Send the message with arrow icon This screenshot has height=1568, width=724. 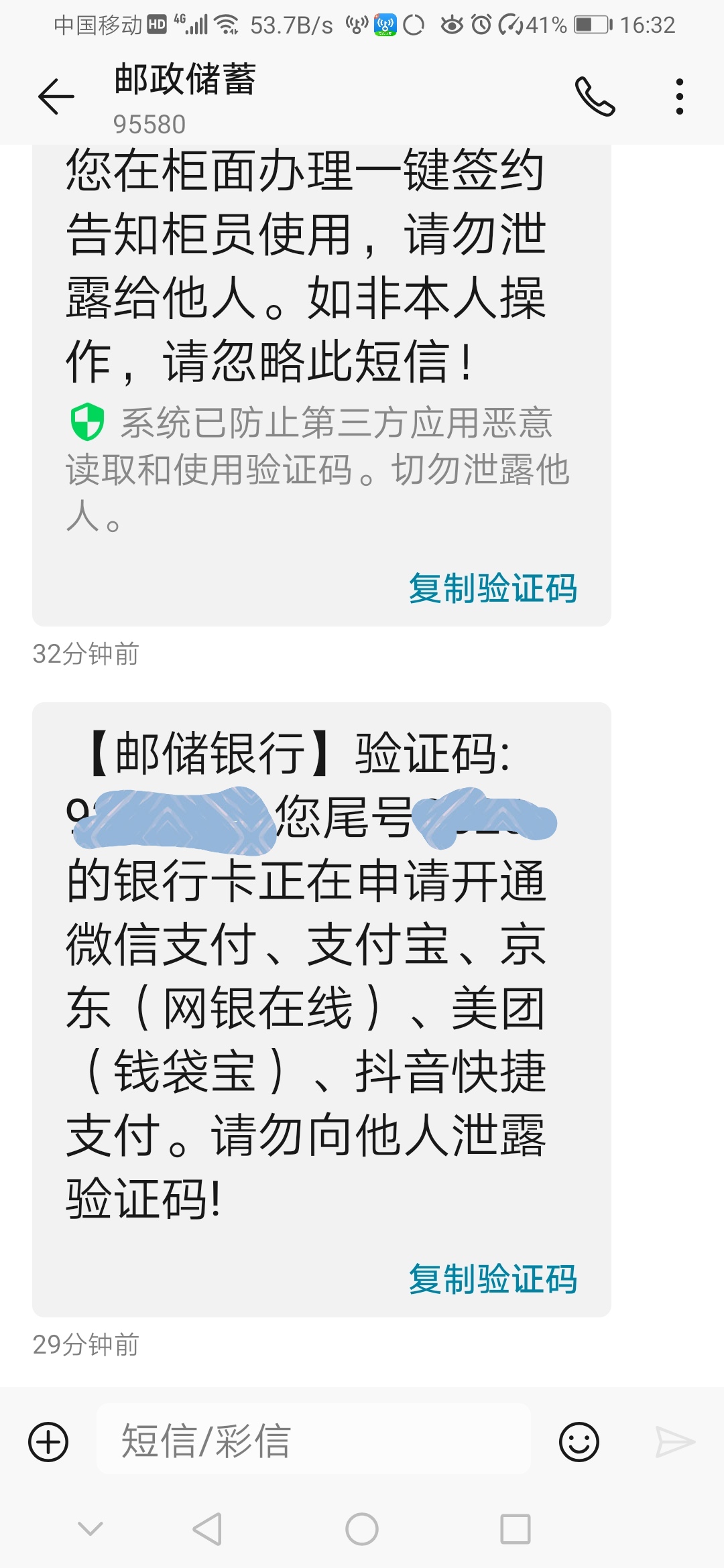pos(674,1441)
